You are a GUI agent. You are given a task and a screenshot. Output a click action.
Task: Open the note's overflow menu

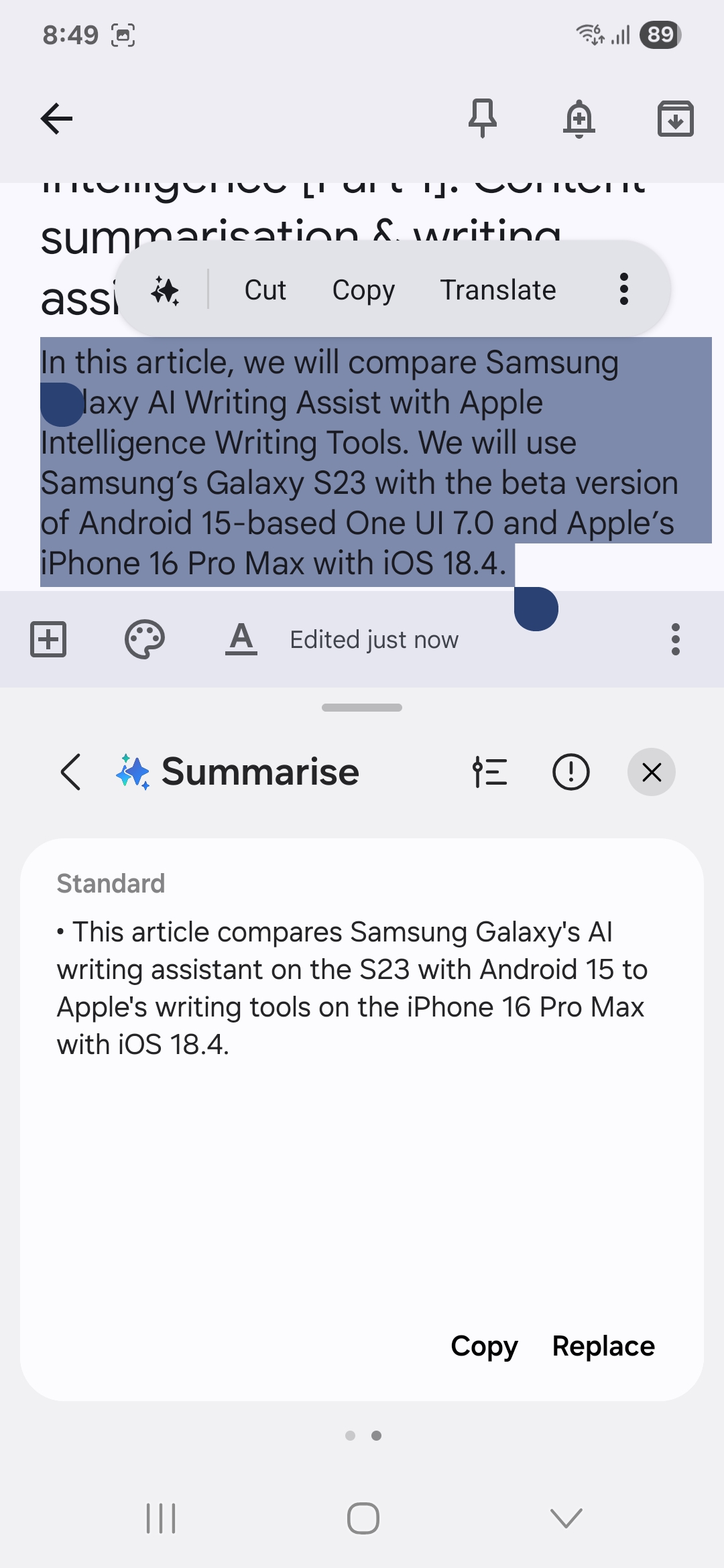(675, 639)
